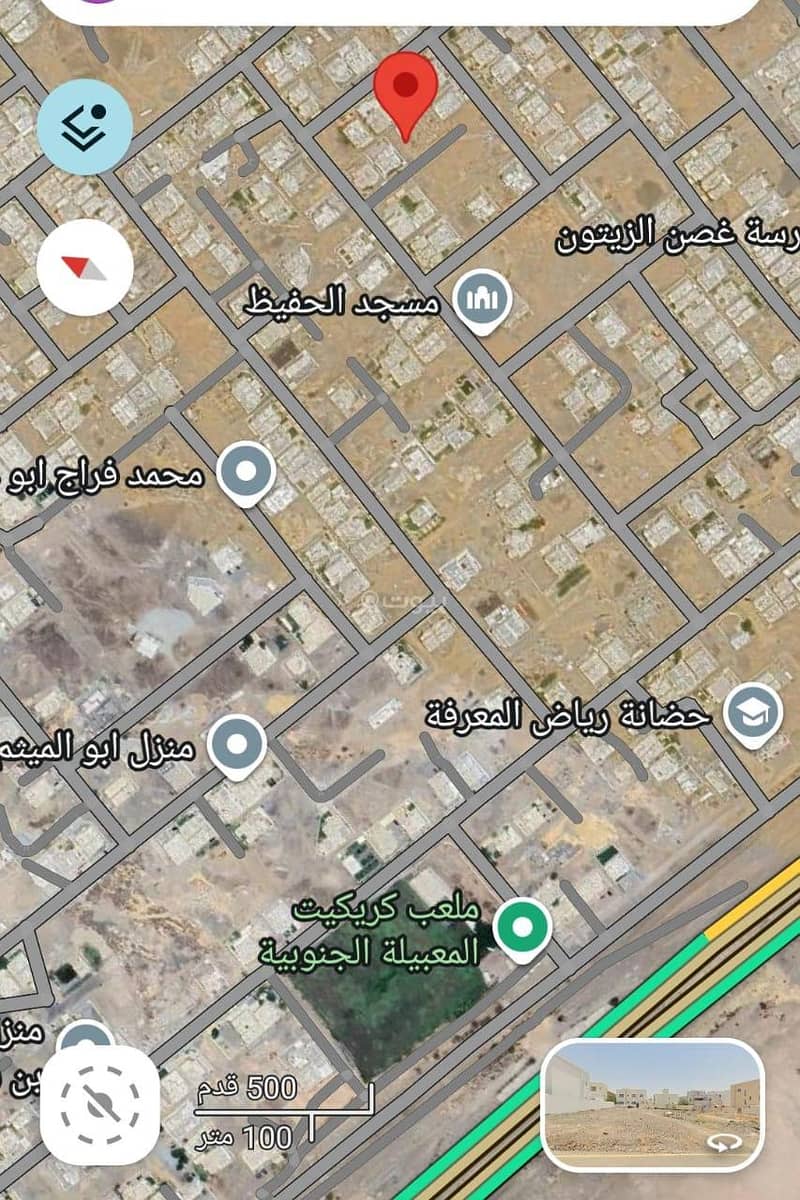
Task: Center the map on my location
Action: point(100,1105)
